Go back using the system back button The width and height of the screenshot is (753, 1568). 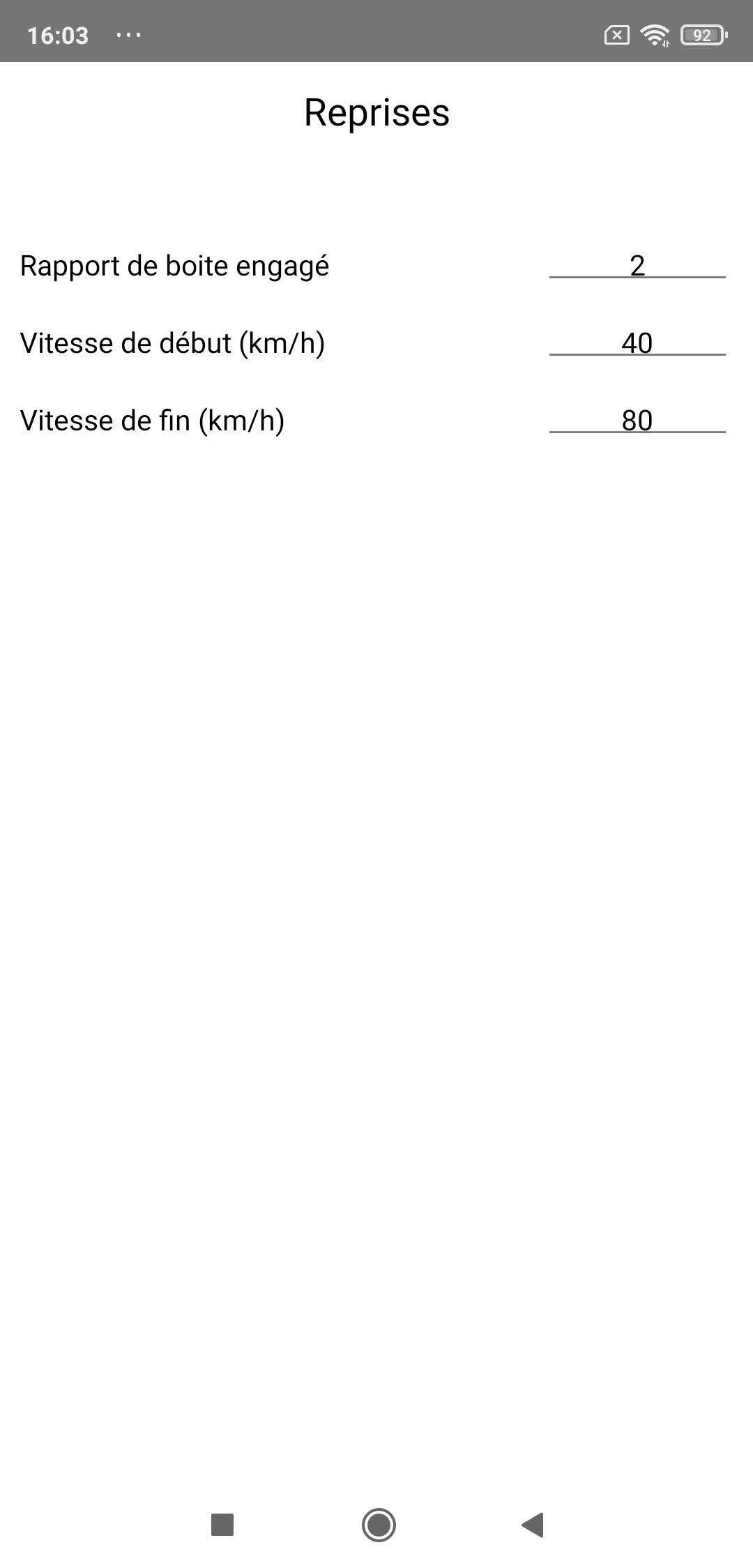coord(533,1525)
